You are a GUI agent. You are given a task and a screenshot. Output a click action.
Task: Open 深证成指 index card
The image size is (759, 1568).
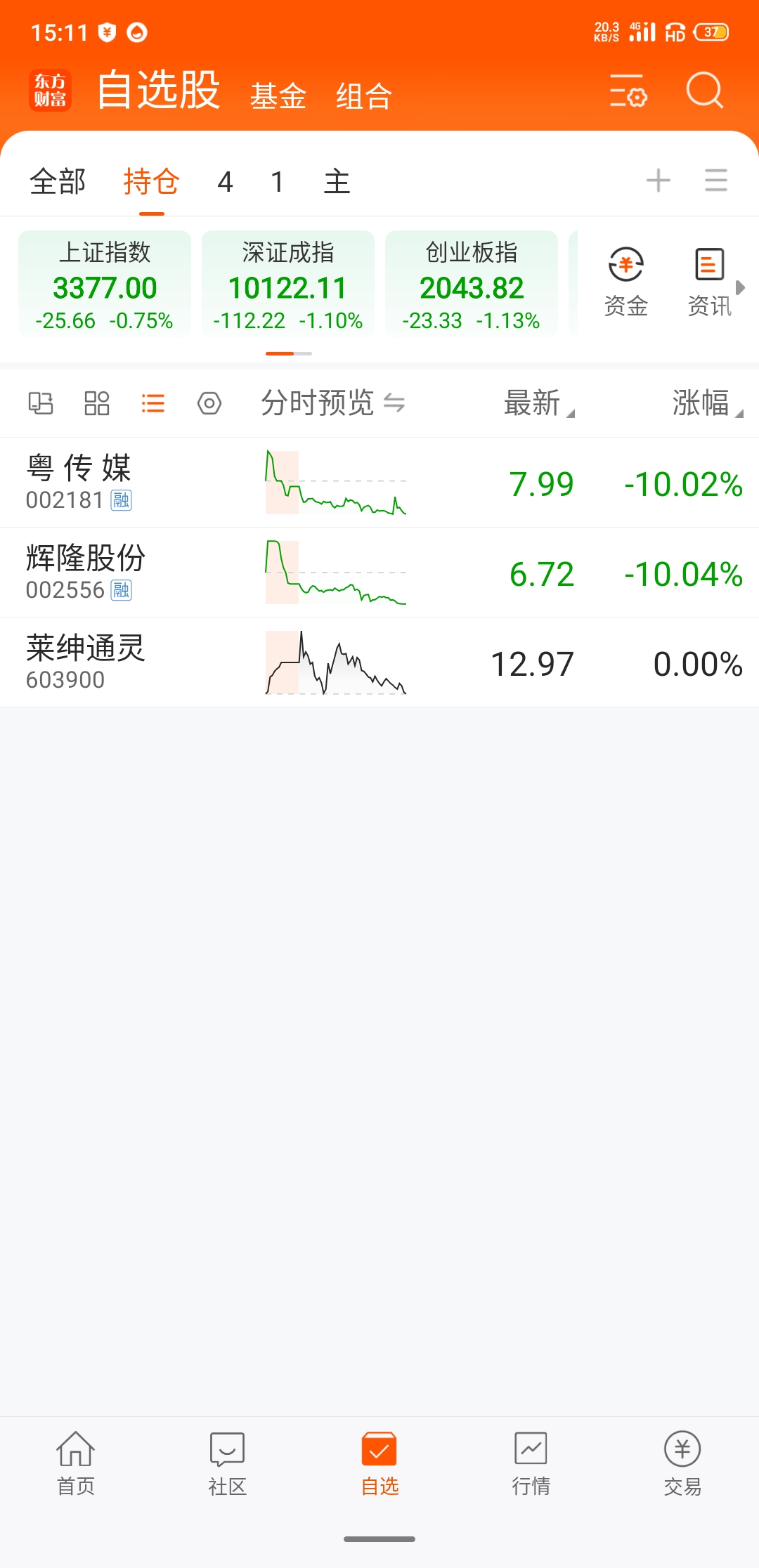pyautogui.click(x=288, y=284)
